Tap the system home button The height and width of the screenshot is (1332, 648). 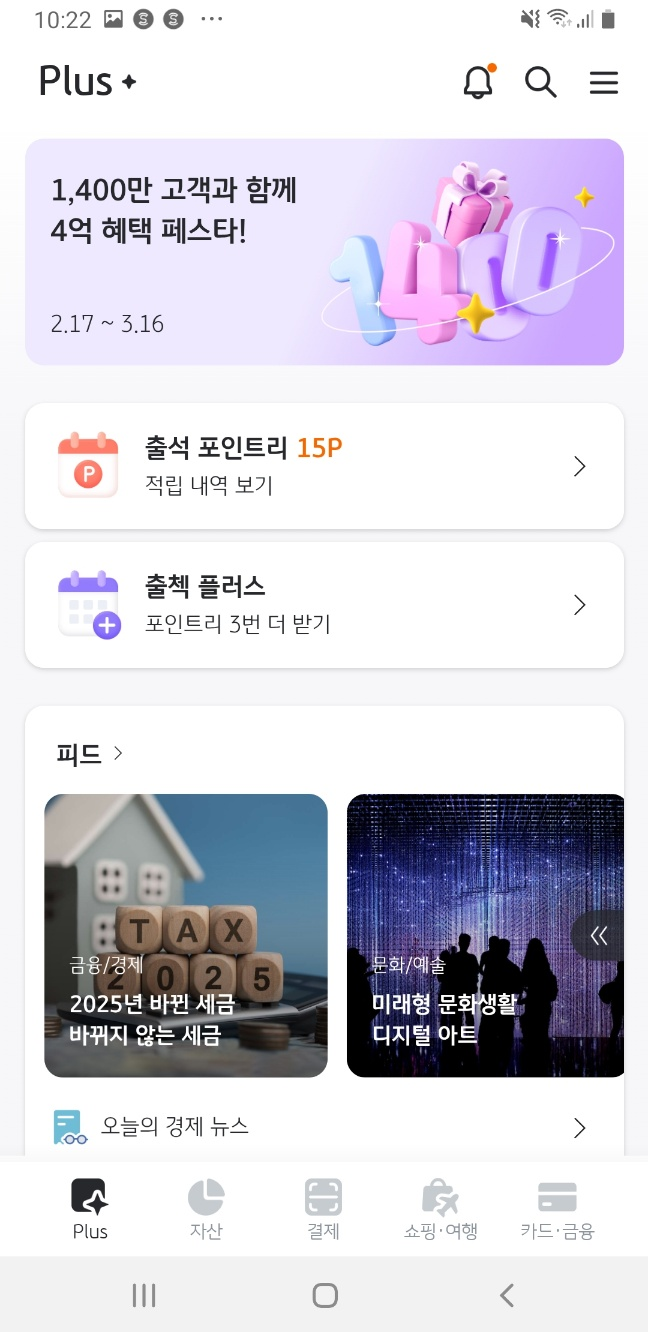coord(324,1296)
